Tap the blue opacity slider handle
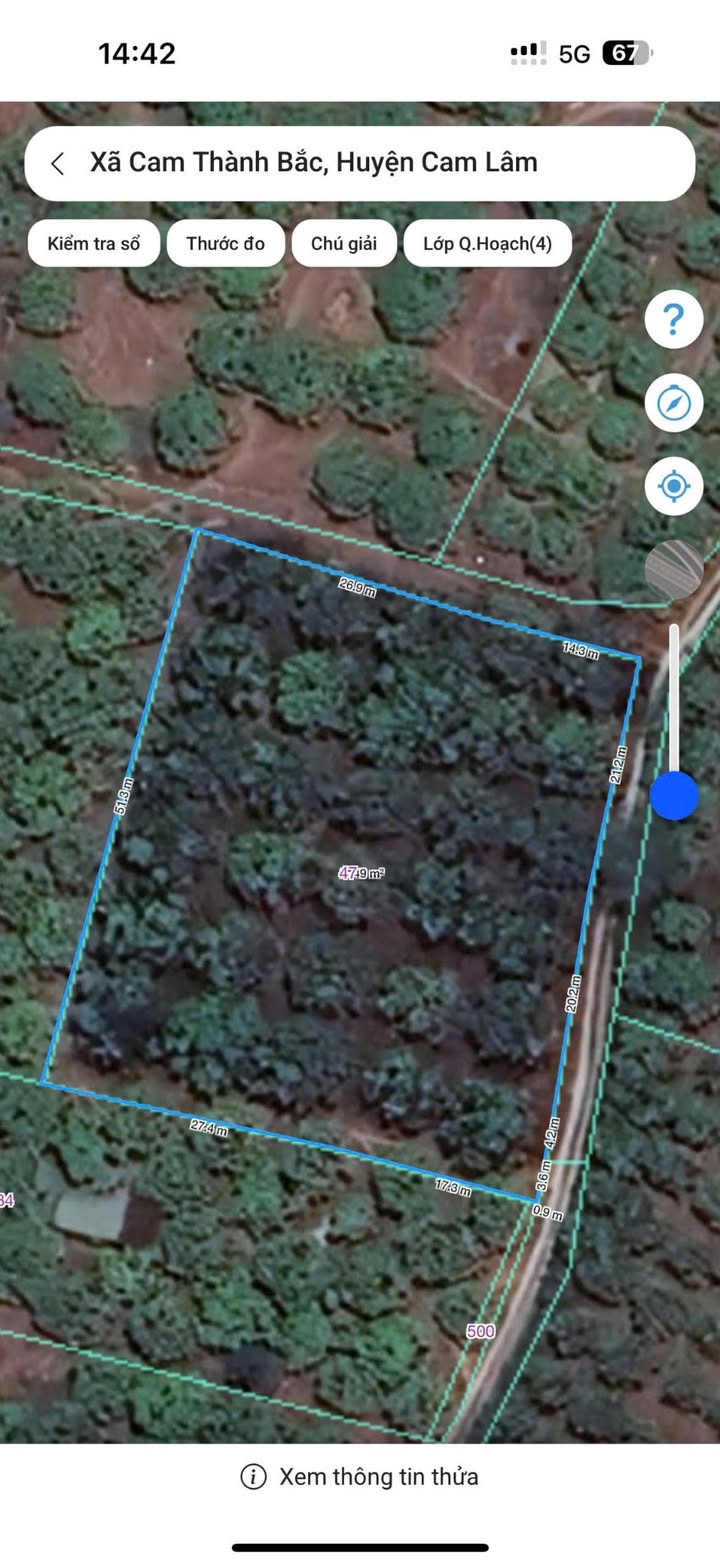 (674, 796)
